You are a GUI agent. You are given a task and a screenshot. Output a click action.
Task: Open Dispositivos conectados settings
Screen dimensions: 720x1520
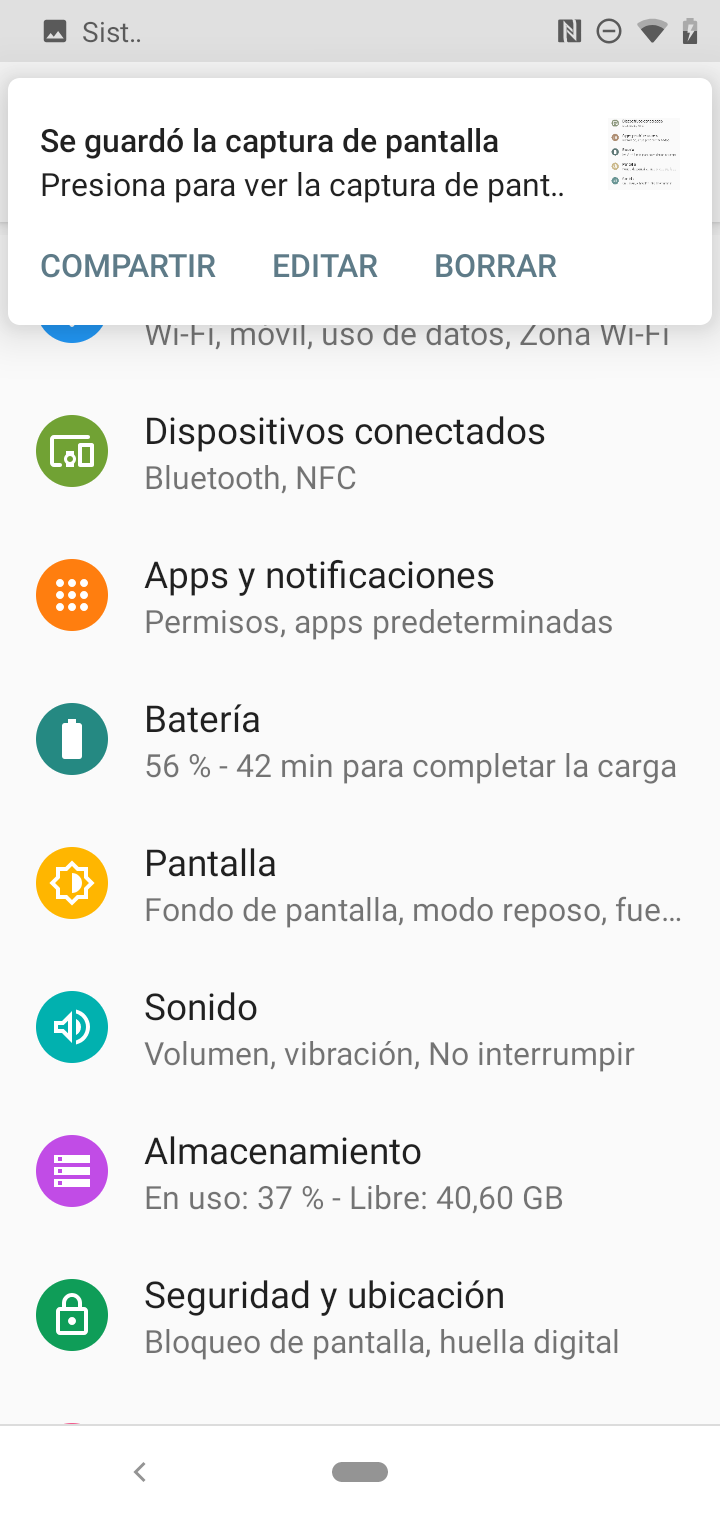(360, 452)
